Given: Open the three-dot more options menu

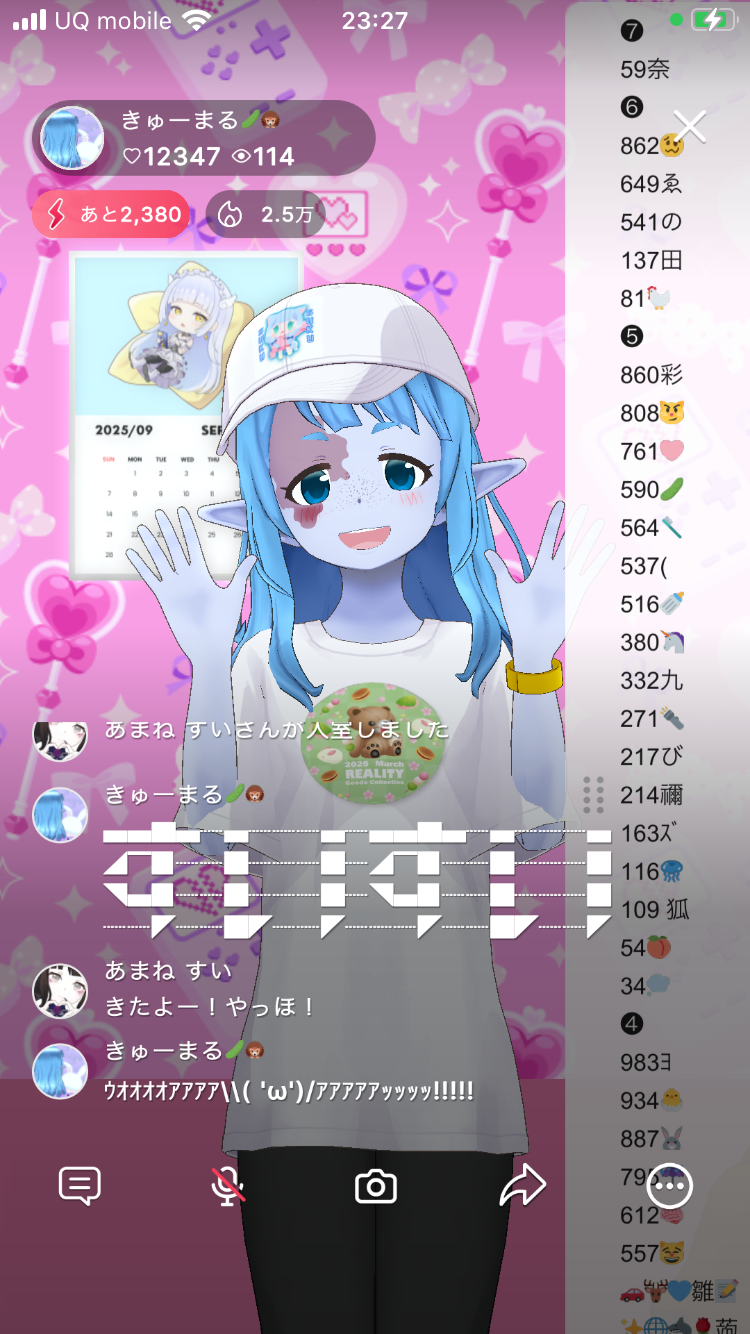Looking at the screenshot, I should coord(669,1187).
